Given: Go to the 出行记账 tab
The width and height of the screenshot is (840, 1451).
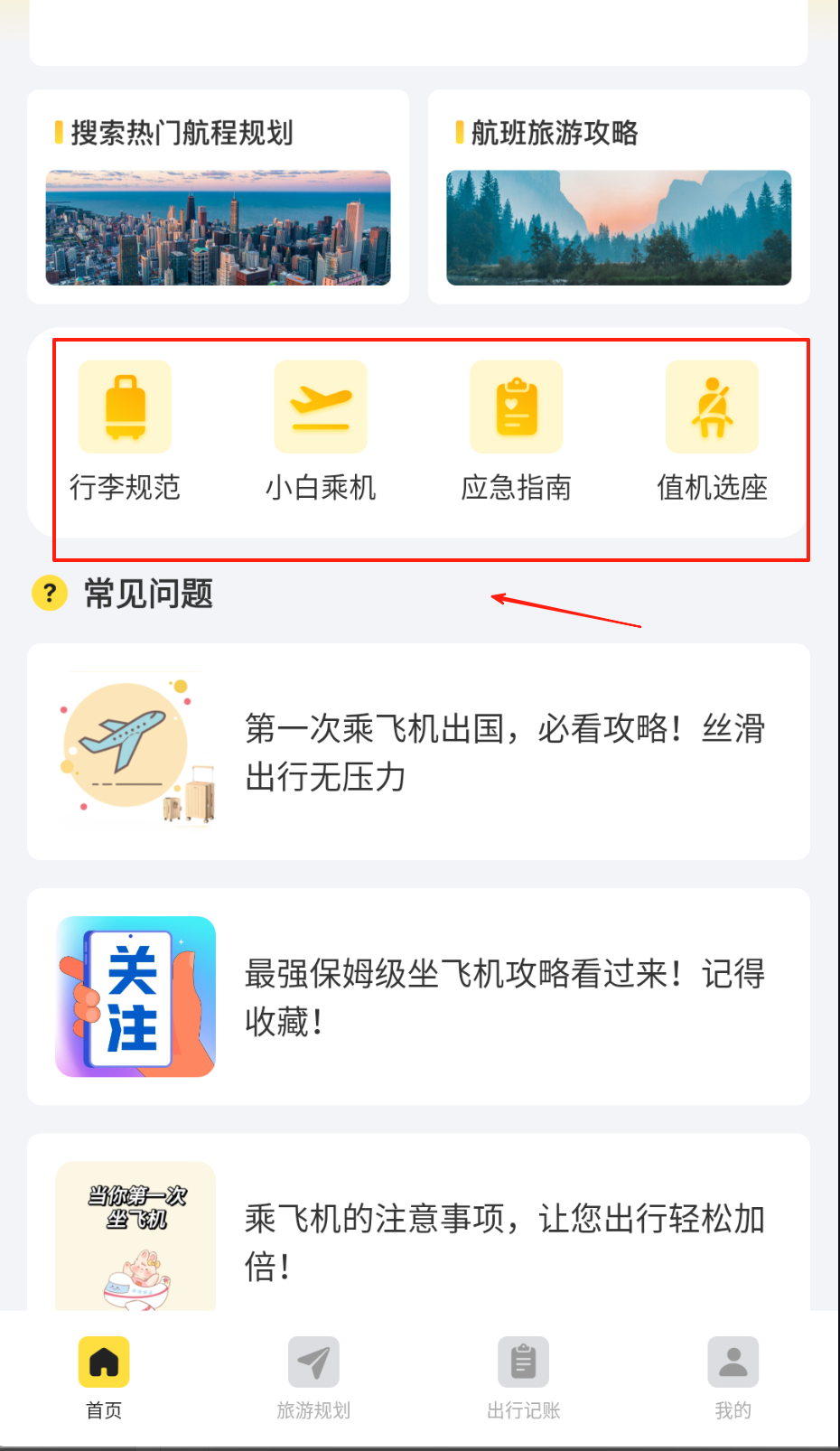Looking at the screenshot, I should click(x=524, y=1377).
